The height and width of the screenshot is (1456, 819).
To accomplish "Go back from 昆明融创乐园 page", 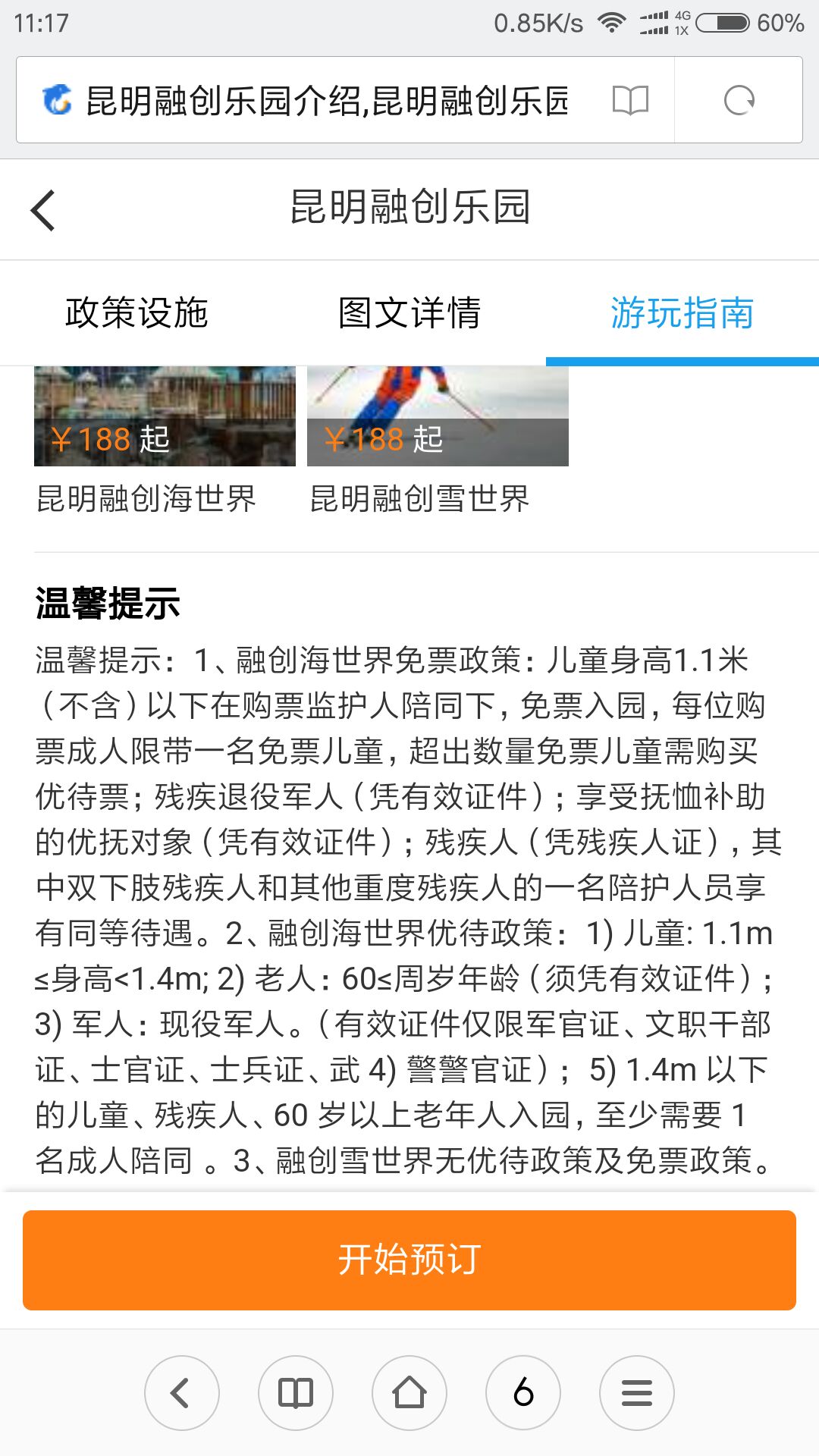I will point(44,210).
